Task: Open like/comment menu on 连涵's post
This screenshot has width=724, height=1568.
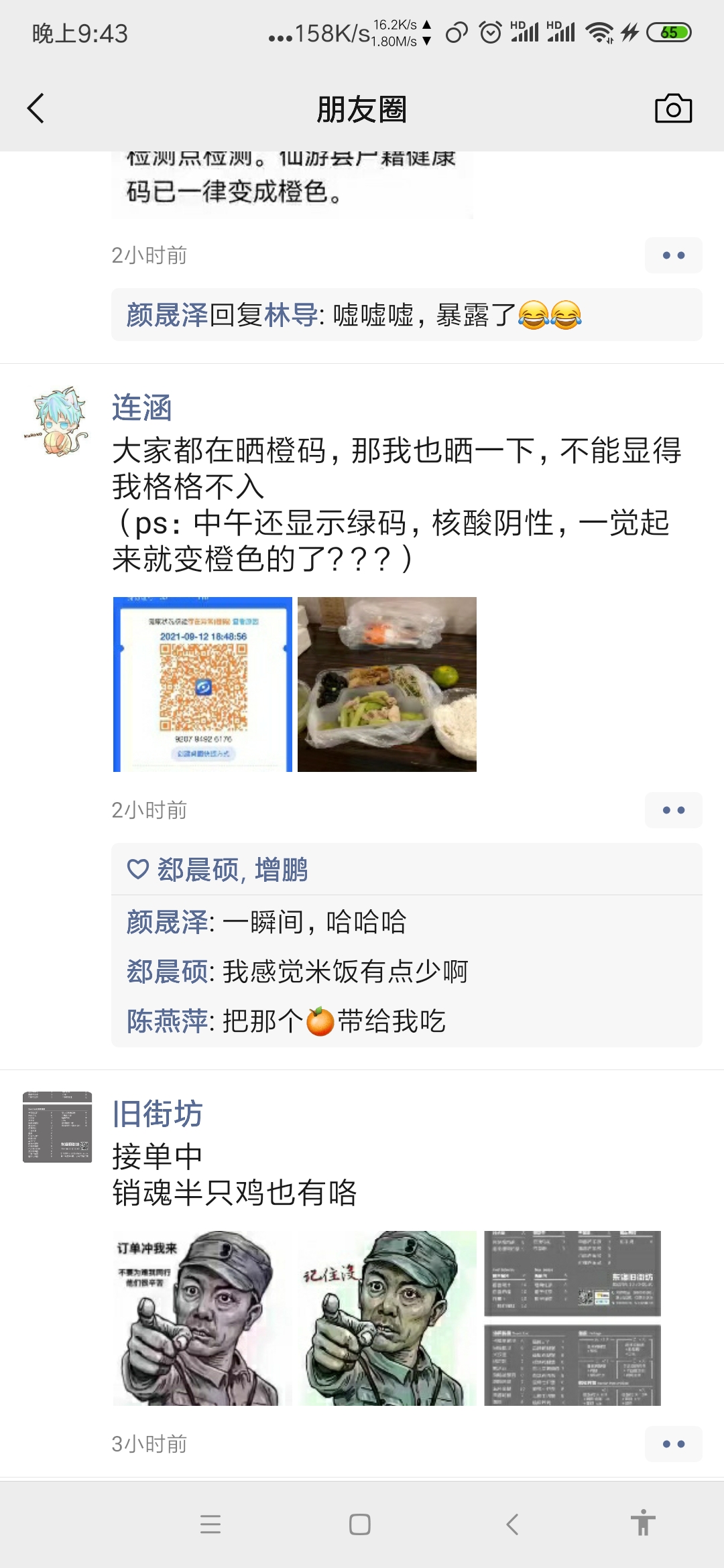Action: pyautogui.click(x=673, y=810)
